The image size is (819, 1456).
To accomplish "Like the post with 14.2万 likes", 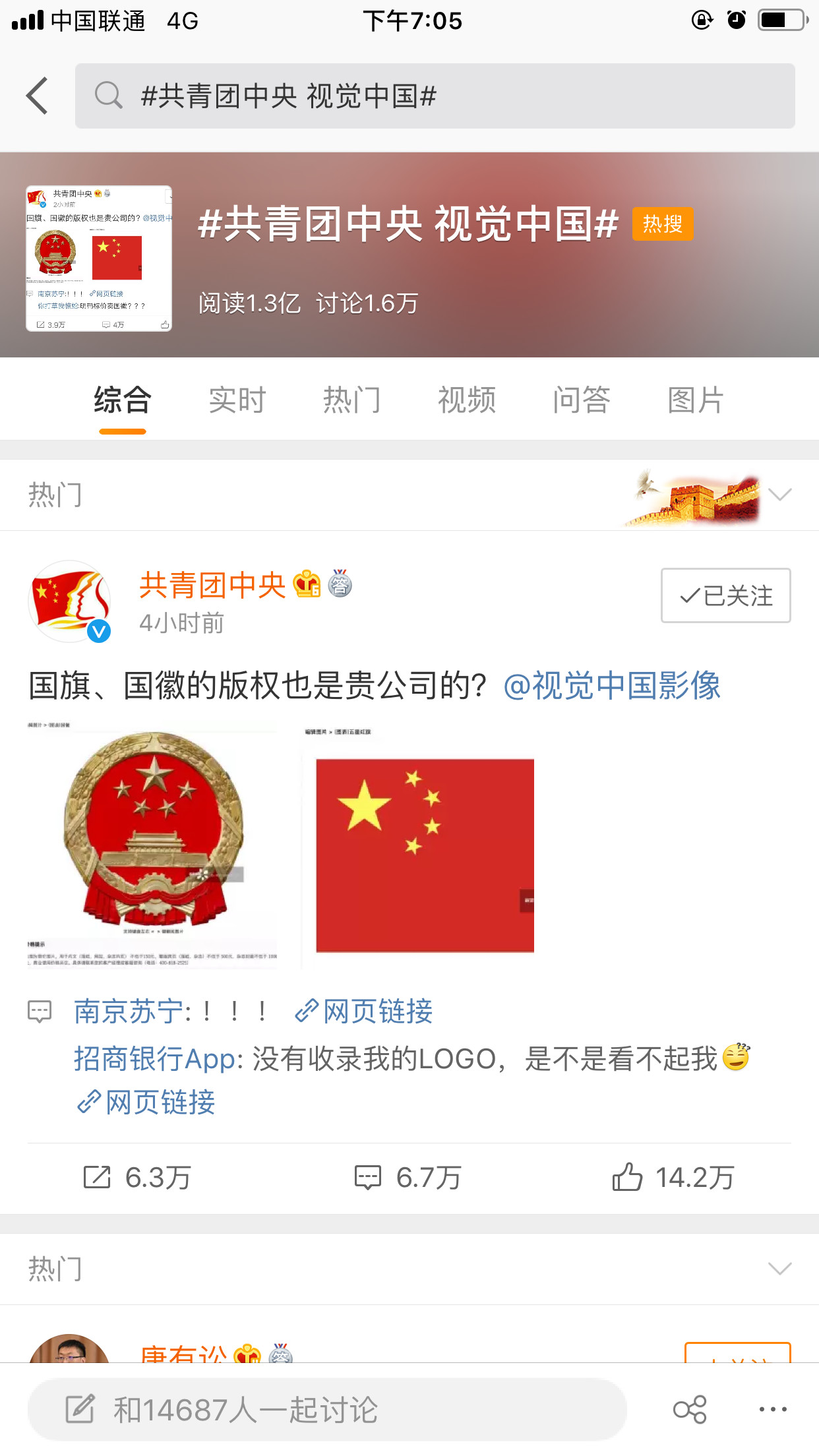I will [673, 1178].
